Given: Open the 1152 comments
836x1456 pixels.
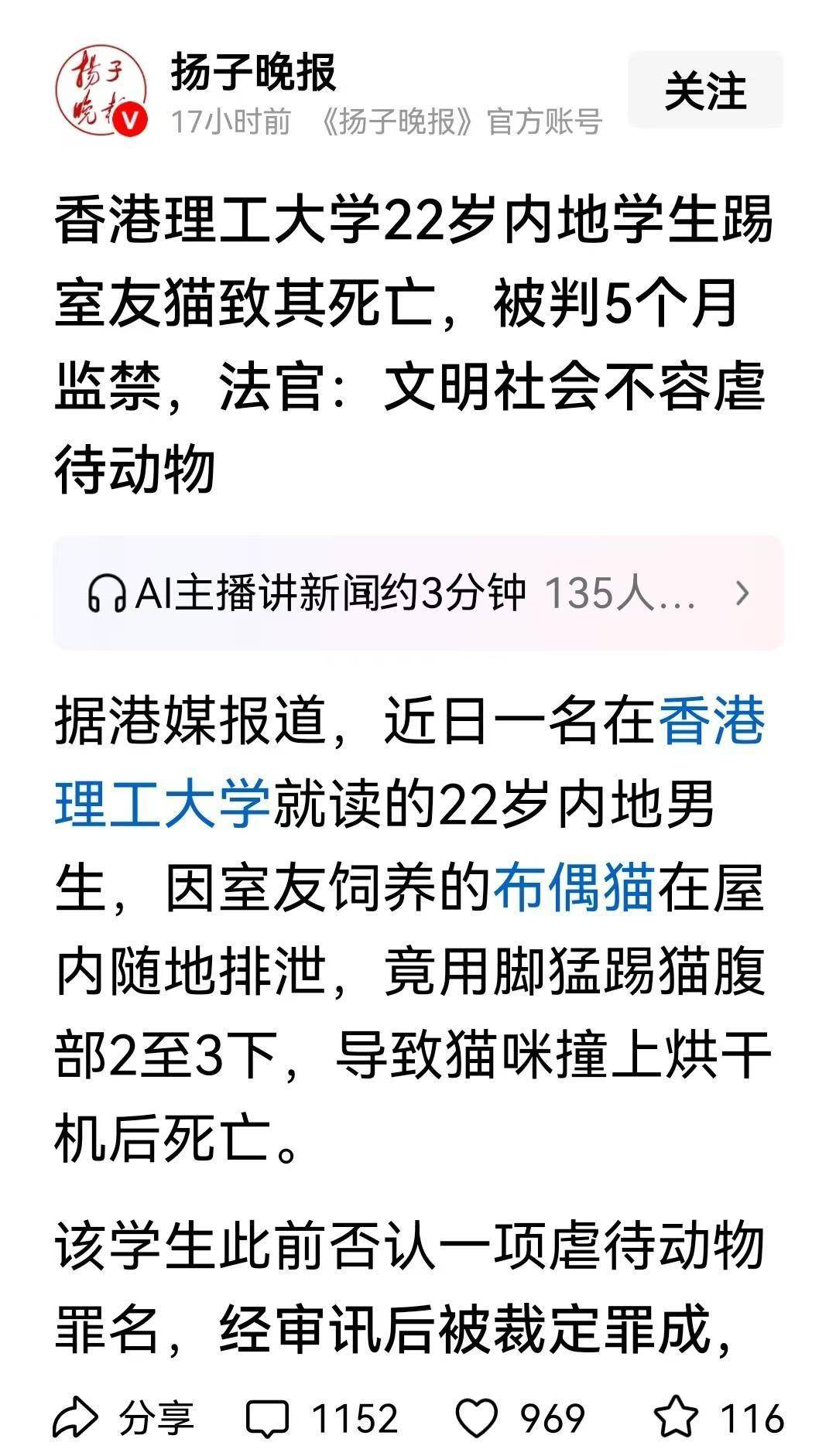Looking at the screenshot, I should tap(321, 1417).
